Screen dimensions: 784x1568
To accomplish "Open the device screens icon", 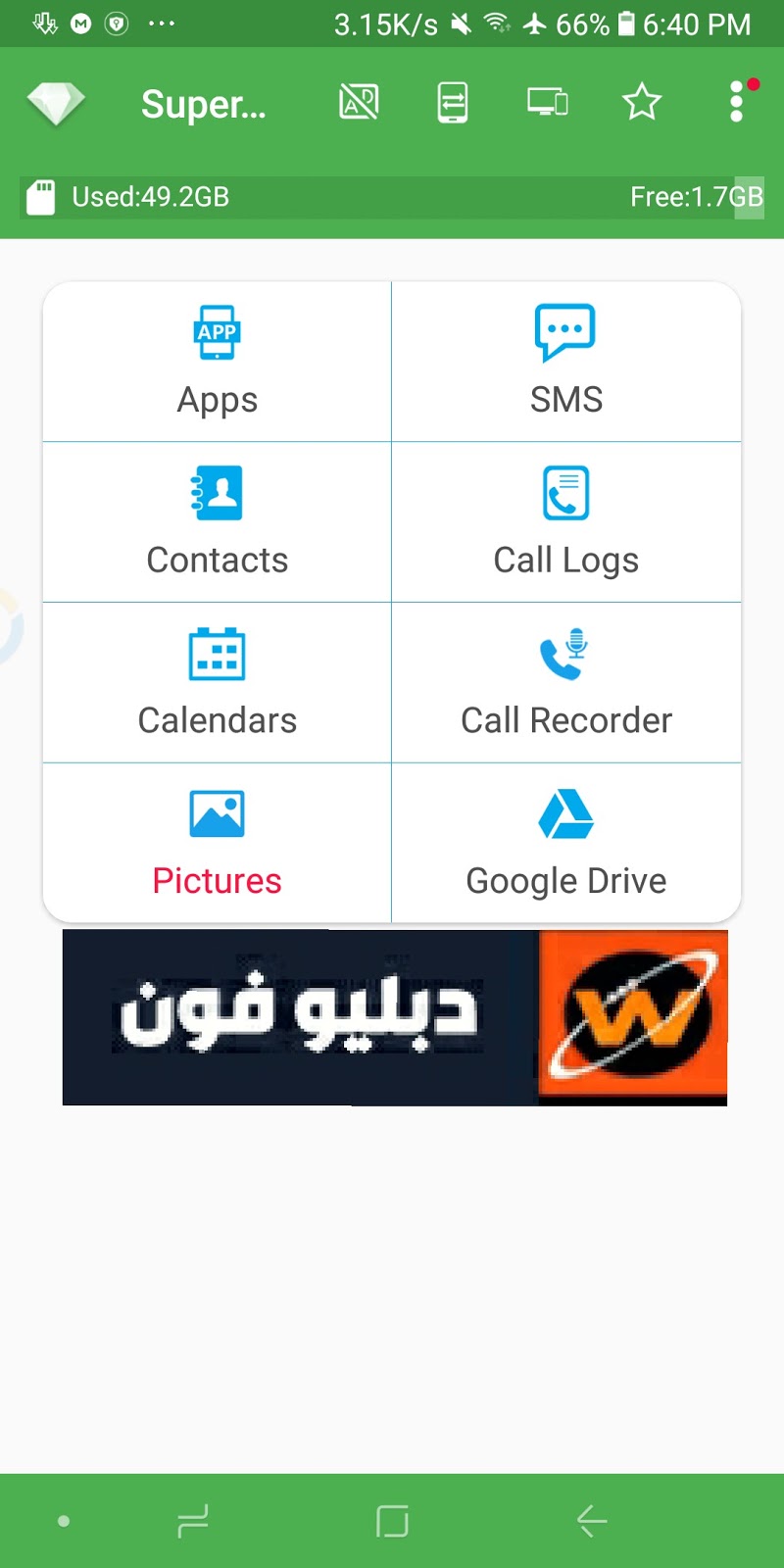I will (x=547, y=102).
